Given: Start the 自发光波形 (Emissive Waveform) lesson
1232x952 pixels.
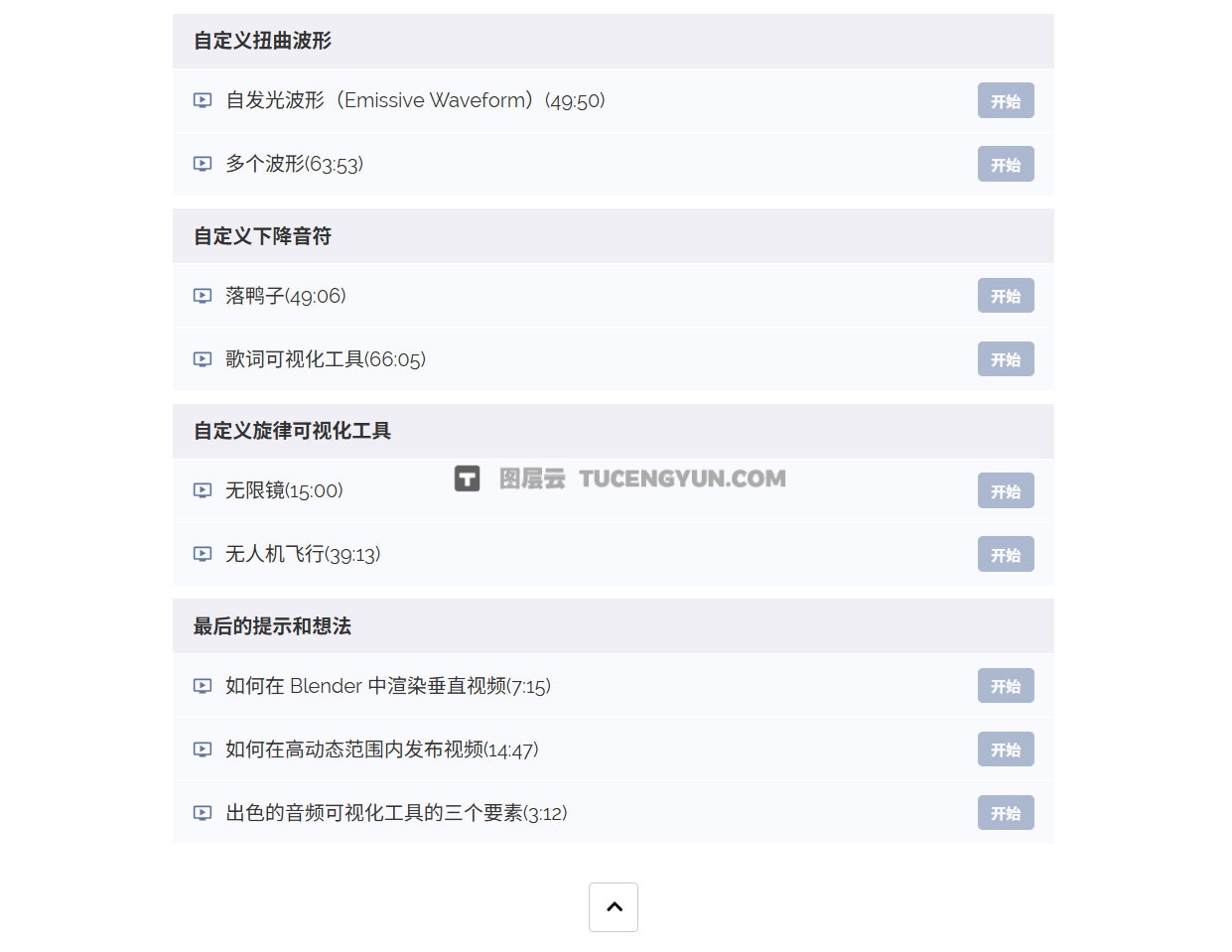Looking at the screenshot, I should (1005, 101).
